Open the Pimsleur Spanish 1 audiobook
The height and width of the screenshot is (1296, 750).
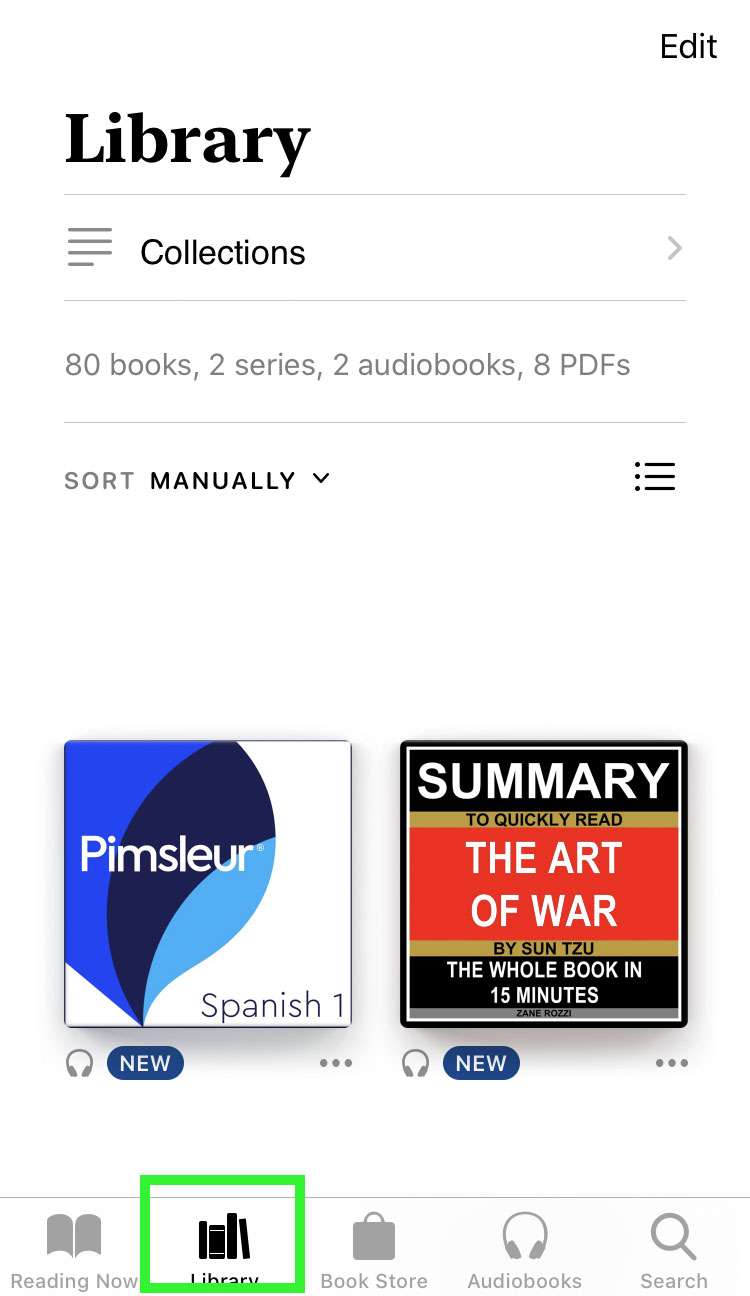coord(208,884)
